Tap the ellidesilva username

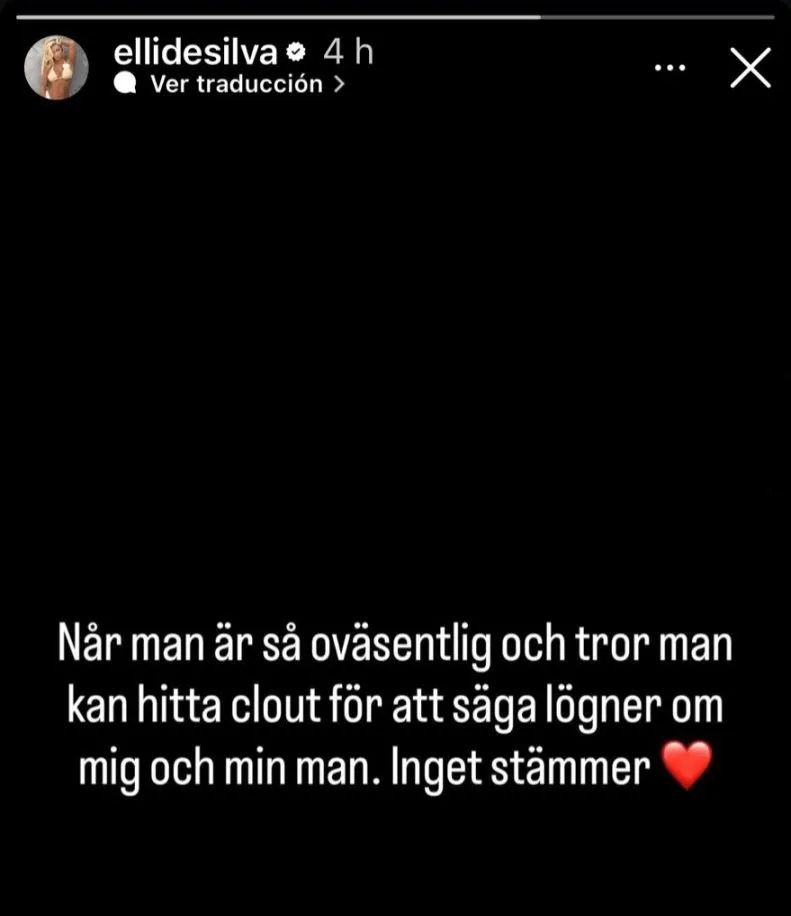point(194,52)
